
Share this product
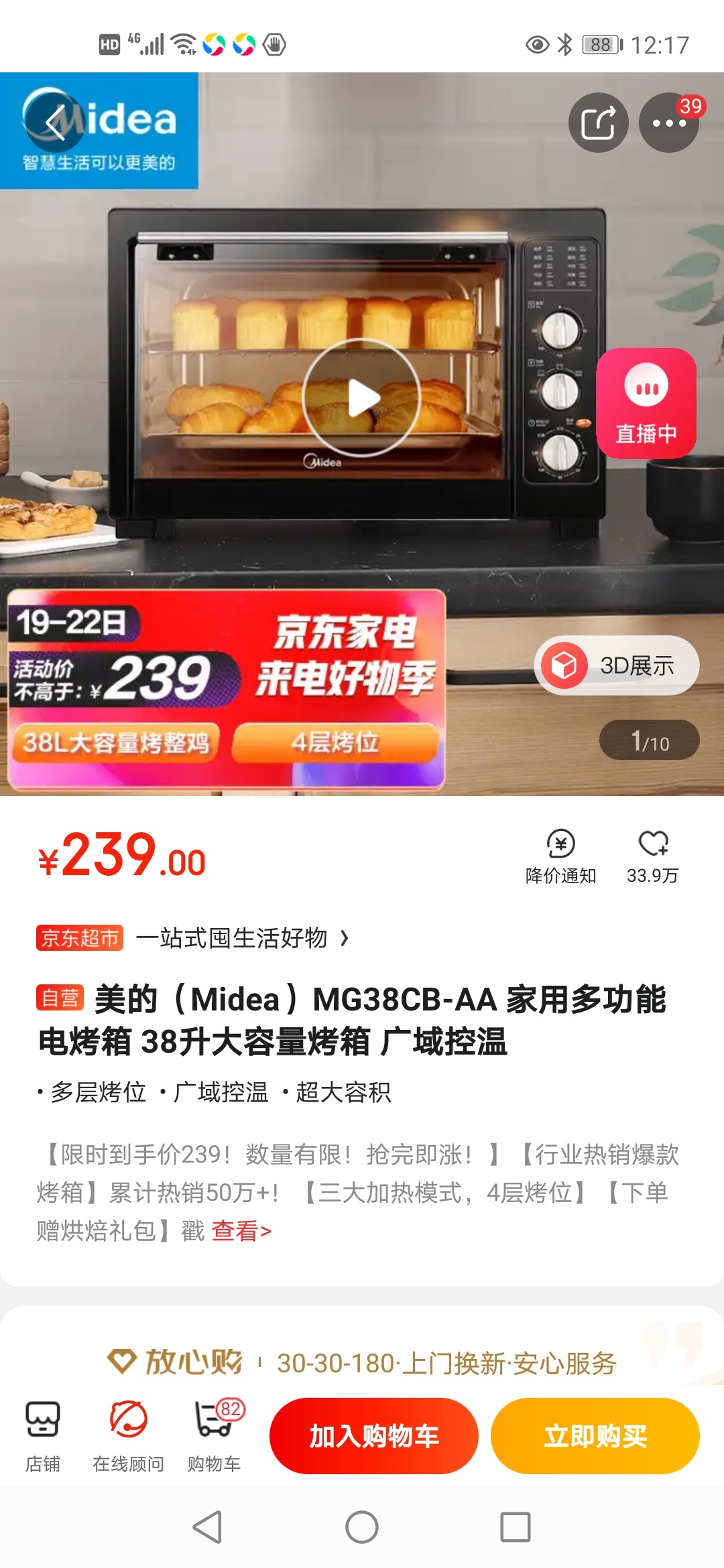(598, 123)
